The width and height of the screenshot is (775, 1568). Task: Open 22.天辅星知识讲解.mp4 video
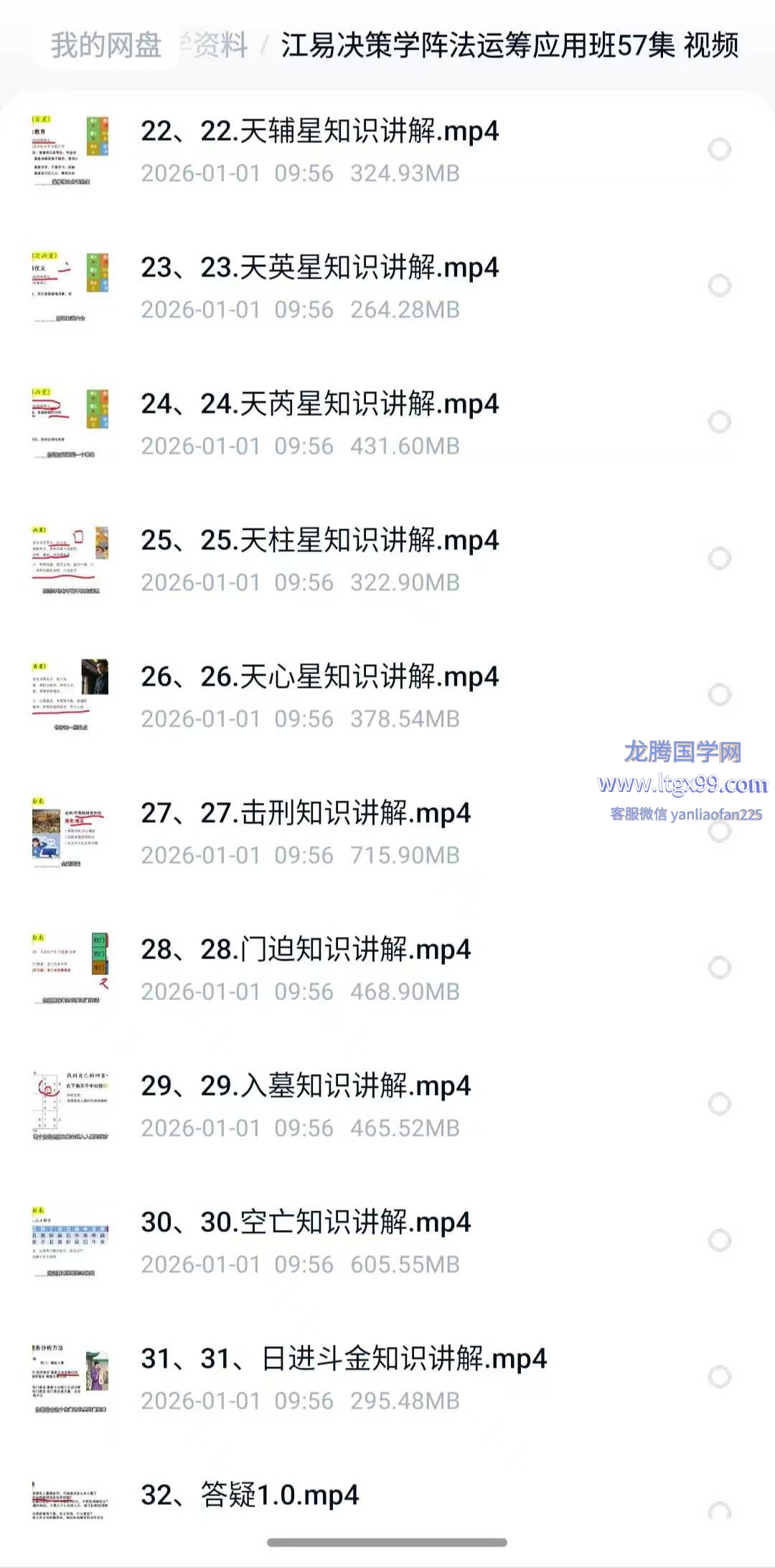319,132
